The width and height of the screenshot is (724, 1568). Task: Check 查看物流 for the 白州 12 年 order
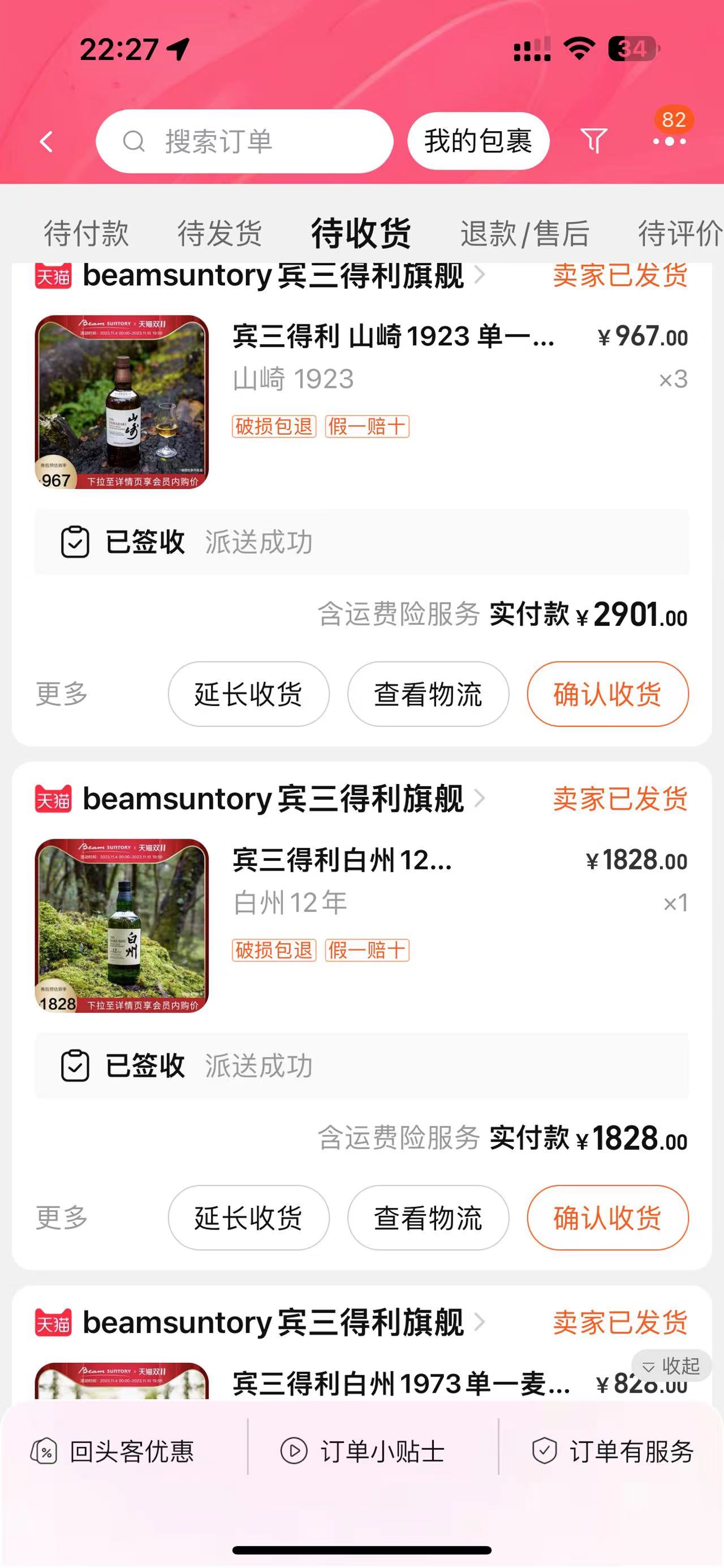point(428,1218)
